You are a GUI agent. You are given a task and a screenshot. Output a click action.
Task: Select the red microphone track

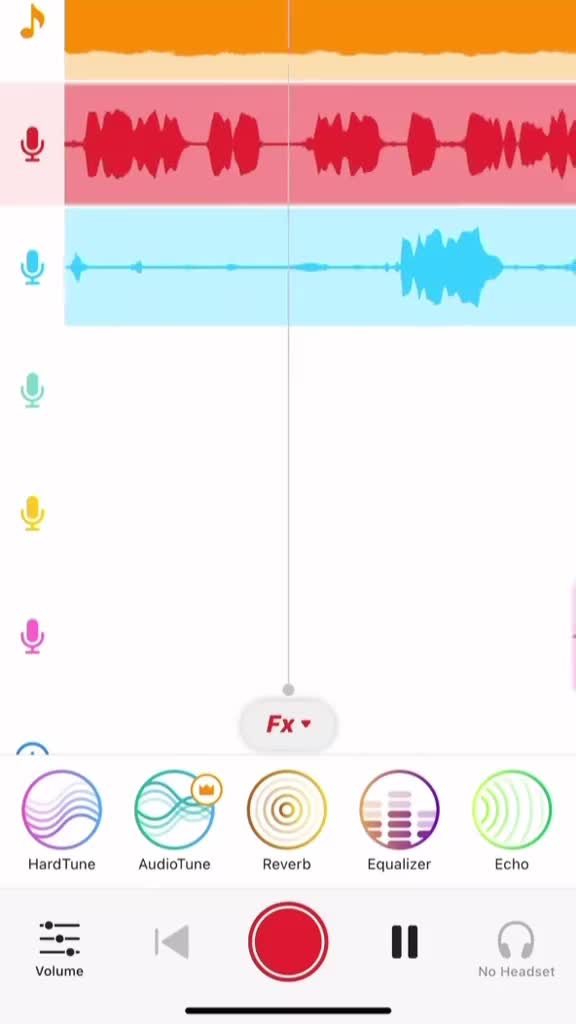(x=32, y=144)
